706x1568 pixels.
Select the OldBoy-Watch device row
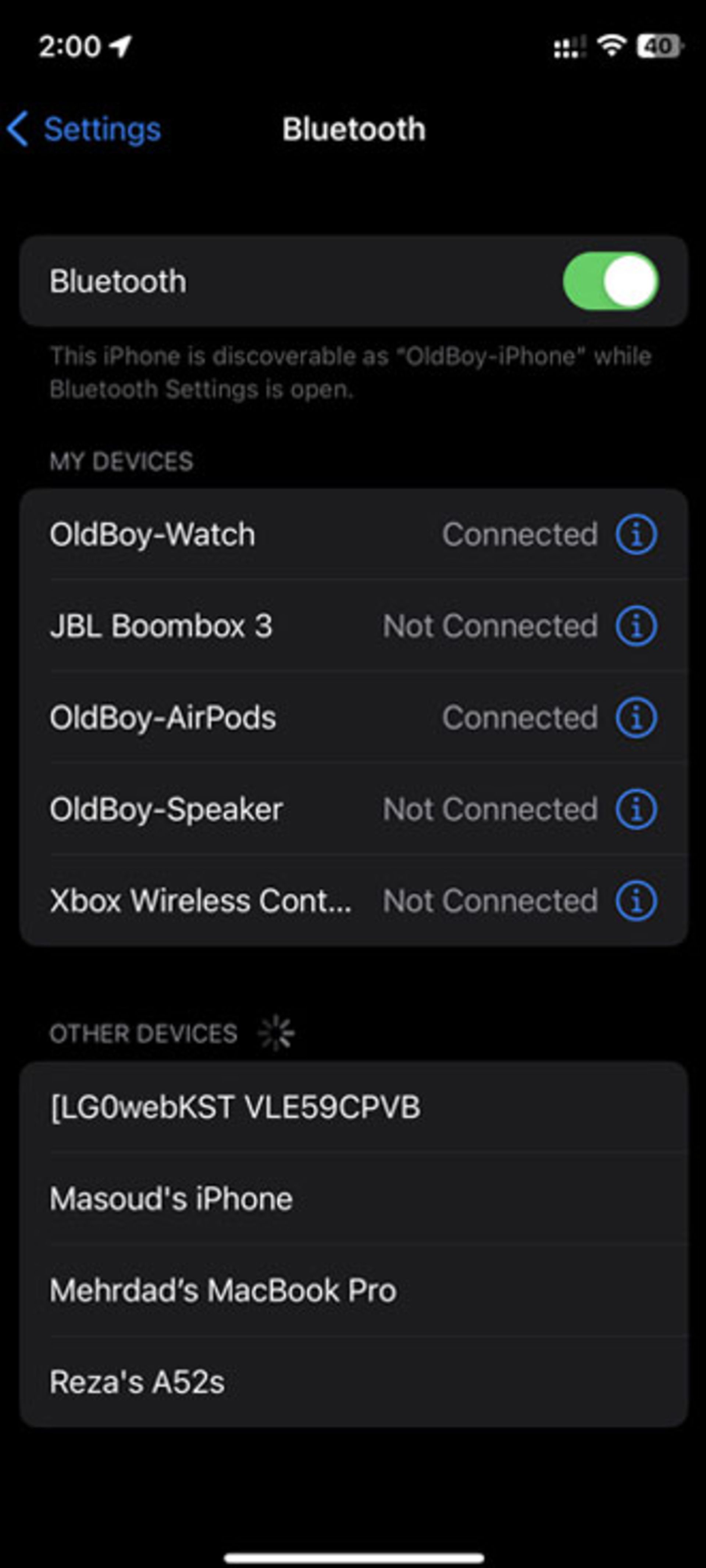coord(243,534)
